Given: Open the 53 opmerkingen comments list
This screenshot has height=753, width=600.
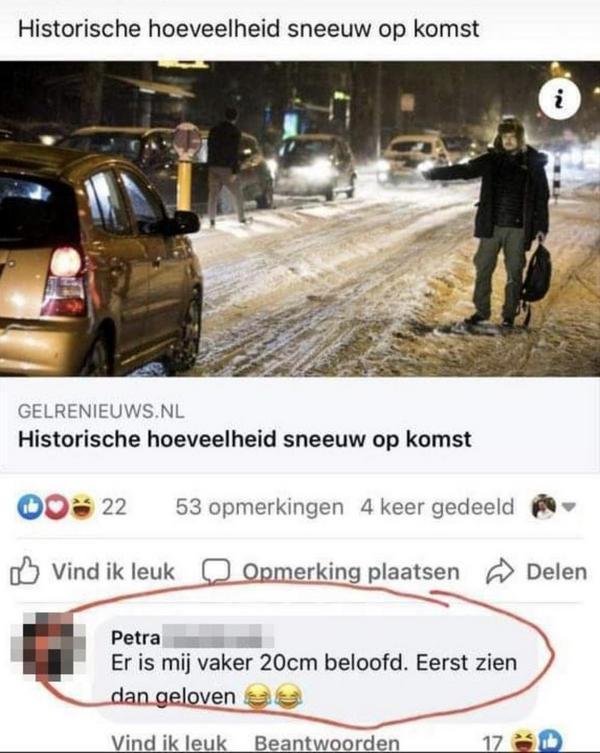Looking at the screenshot, I should [x=259, y=507].
